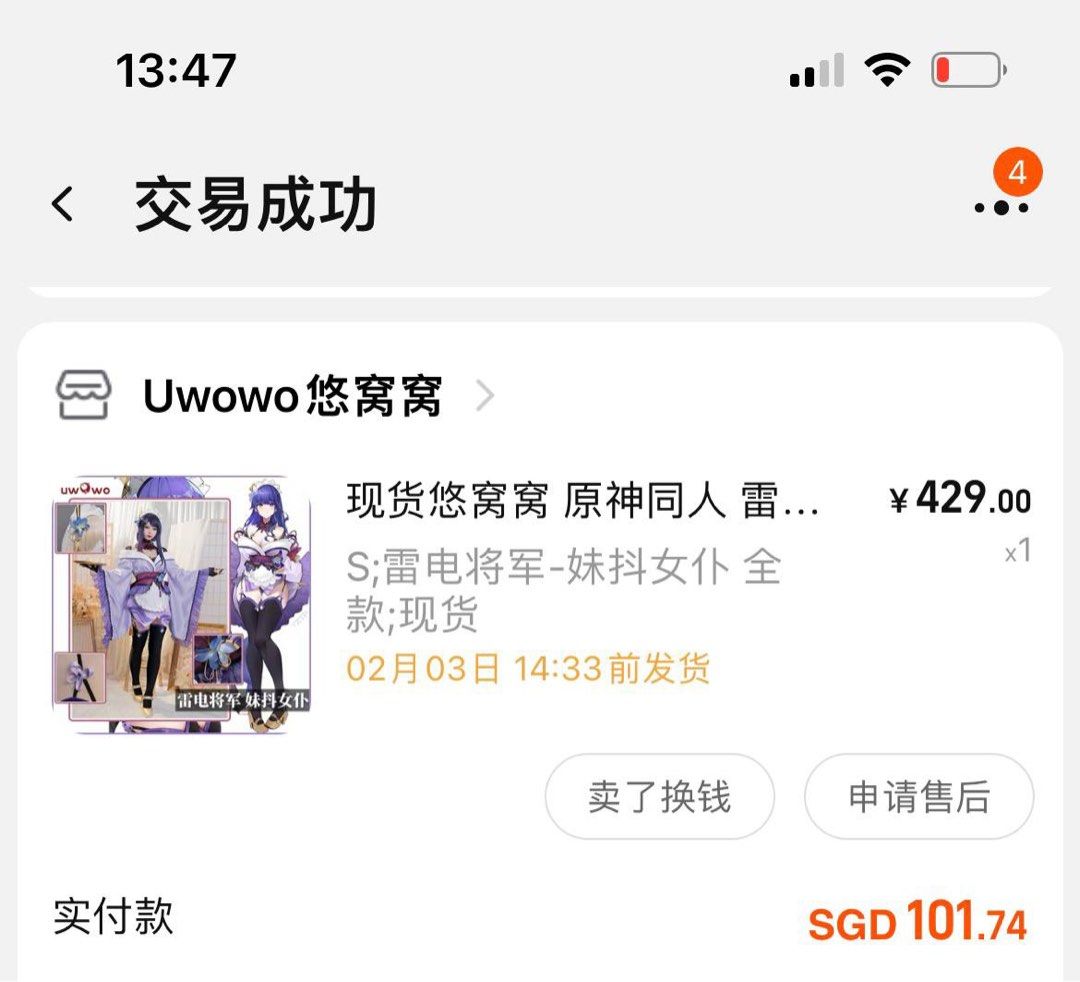
Task: Go back from the 交易成功 page
Action: click(64, 205)
